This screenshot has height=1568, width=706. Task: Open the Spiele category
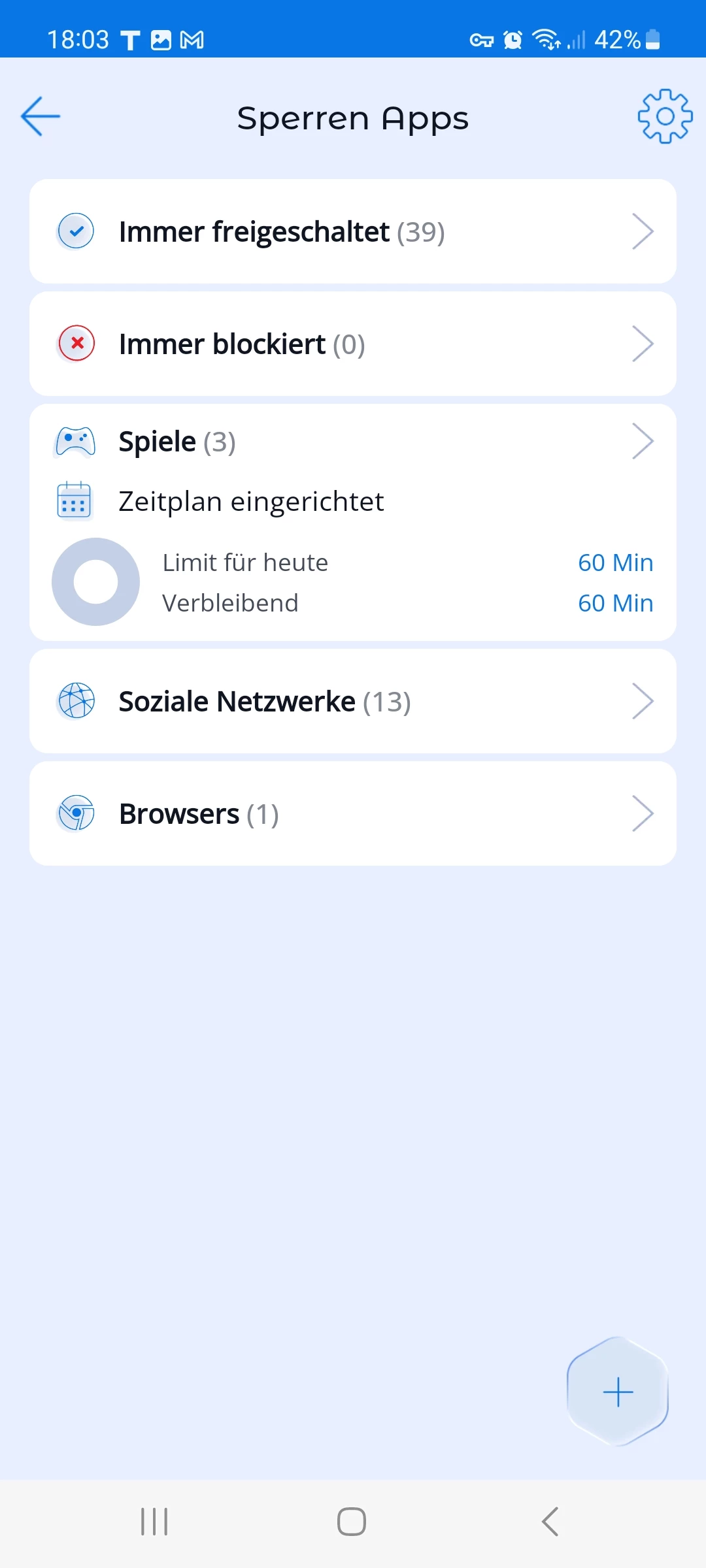(x=353, y=442)
